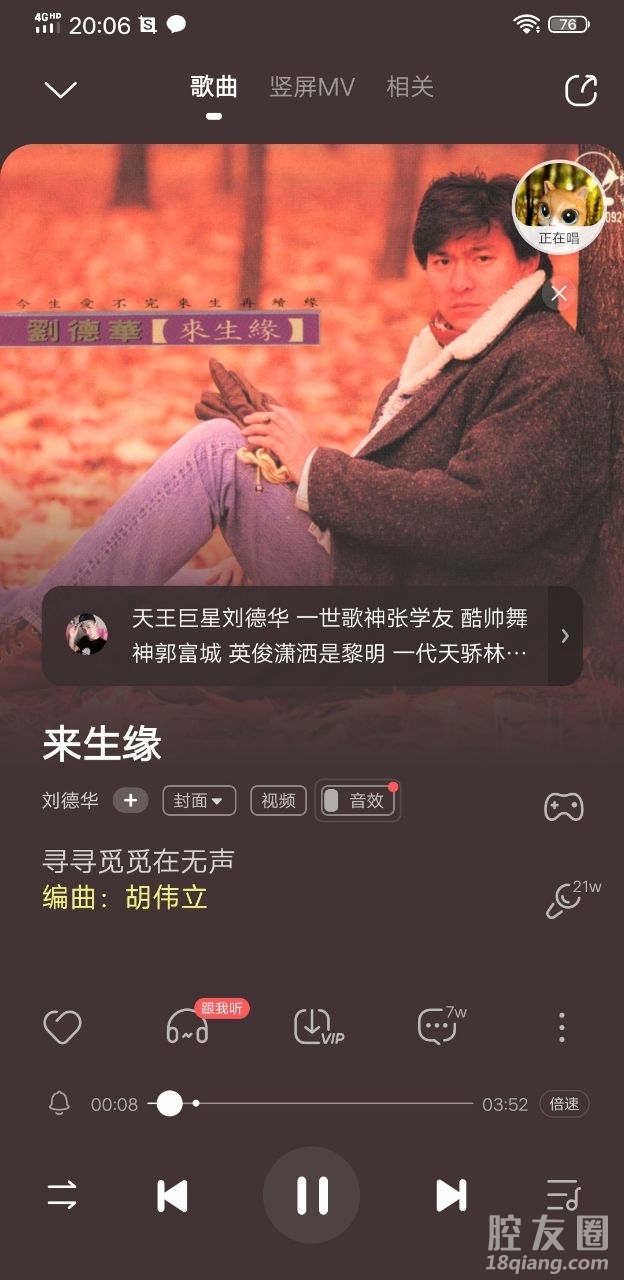Open the 正在唱 avatar bubble
Screen dimensions: 624x1280
point(558,205)
